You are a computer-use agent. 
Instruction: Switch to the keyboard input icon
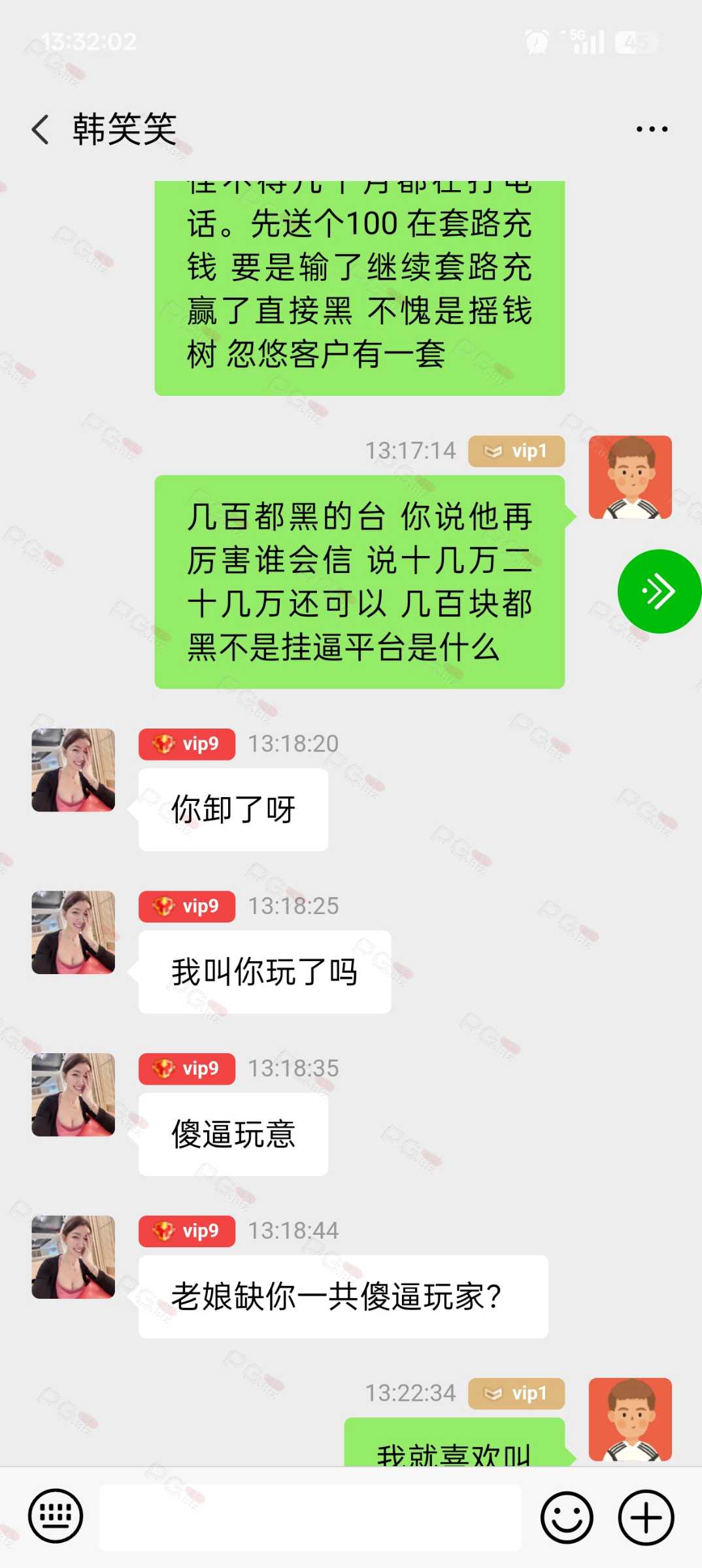56,1516
